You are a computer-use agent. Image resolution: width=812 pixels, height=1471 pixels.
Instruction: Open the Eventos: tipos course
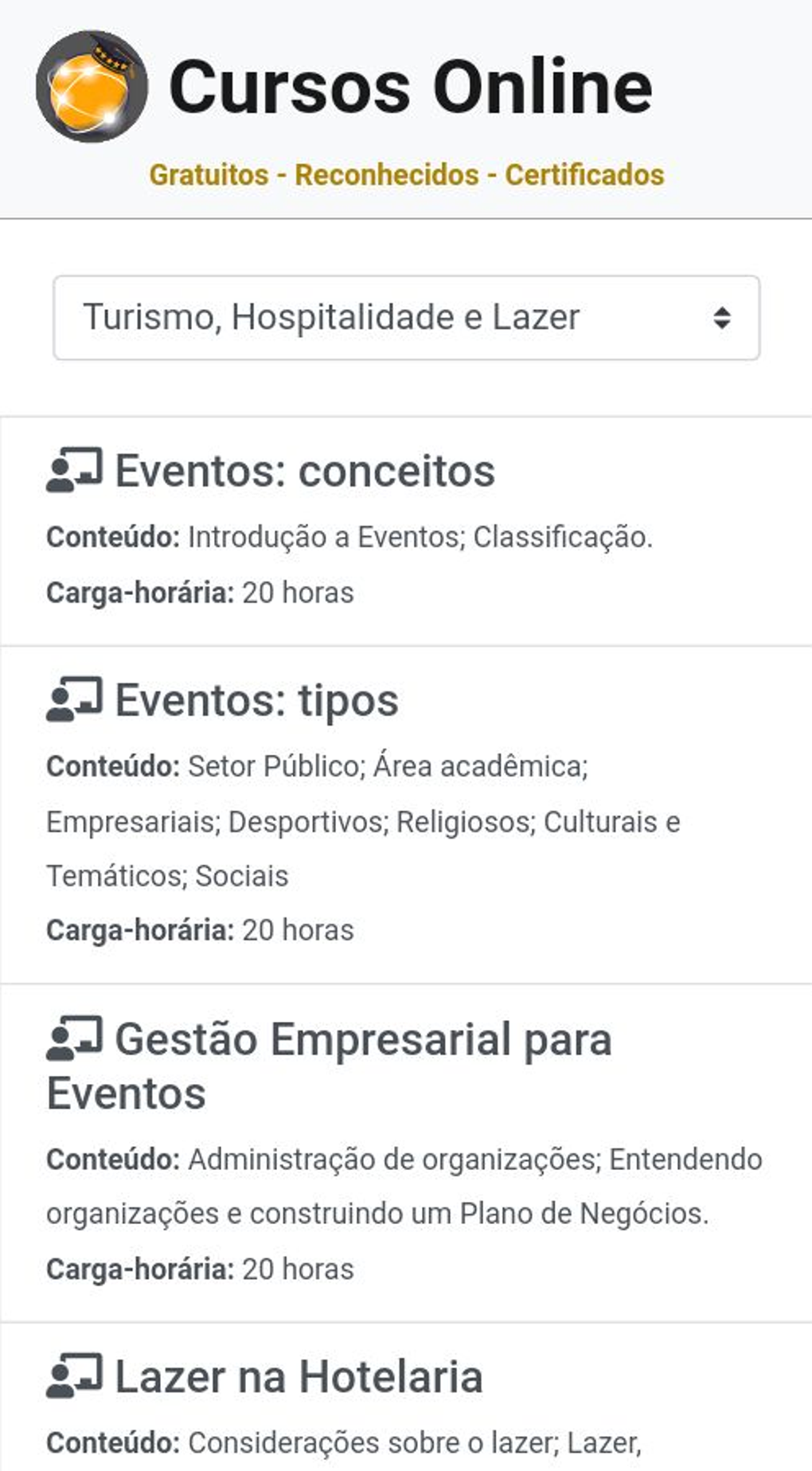[x=256, y=700]
